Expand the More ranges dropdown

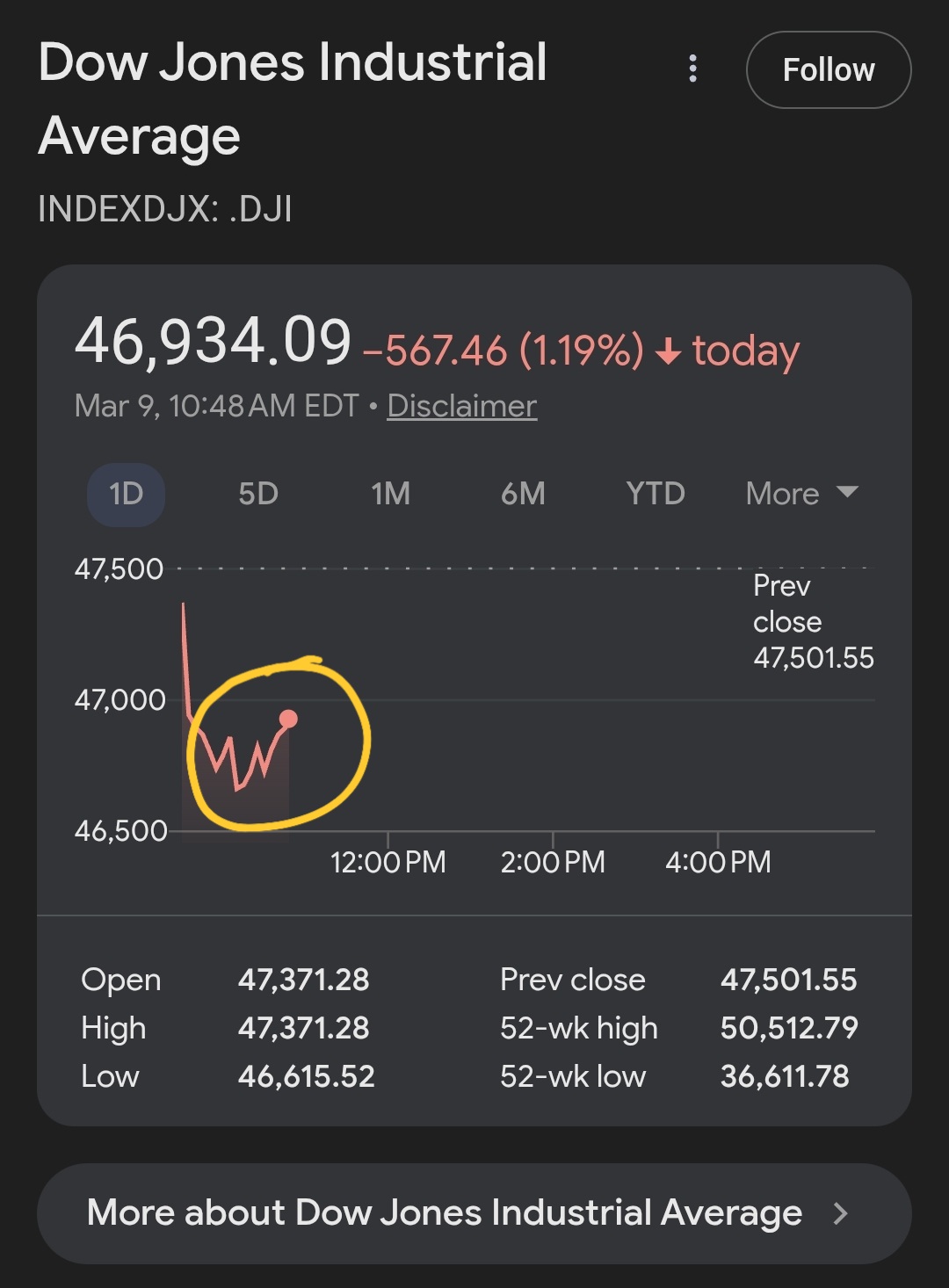[x=801, y=494]
